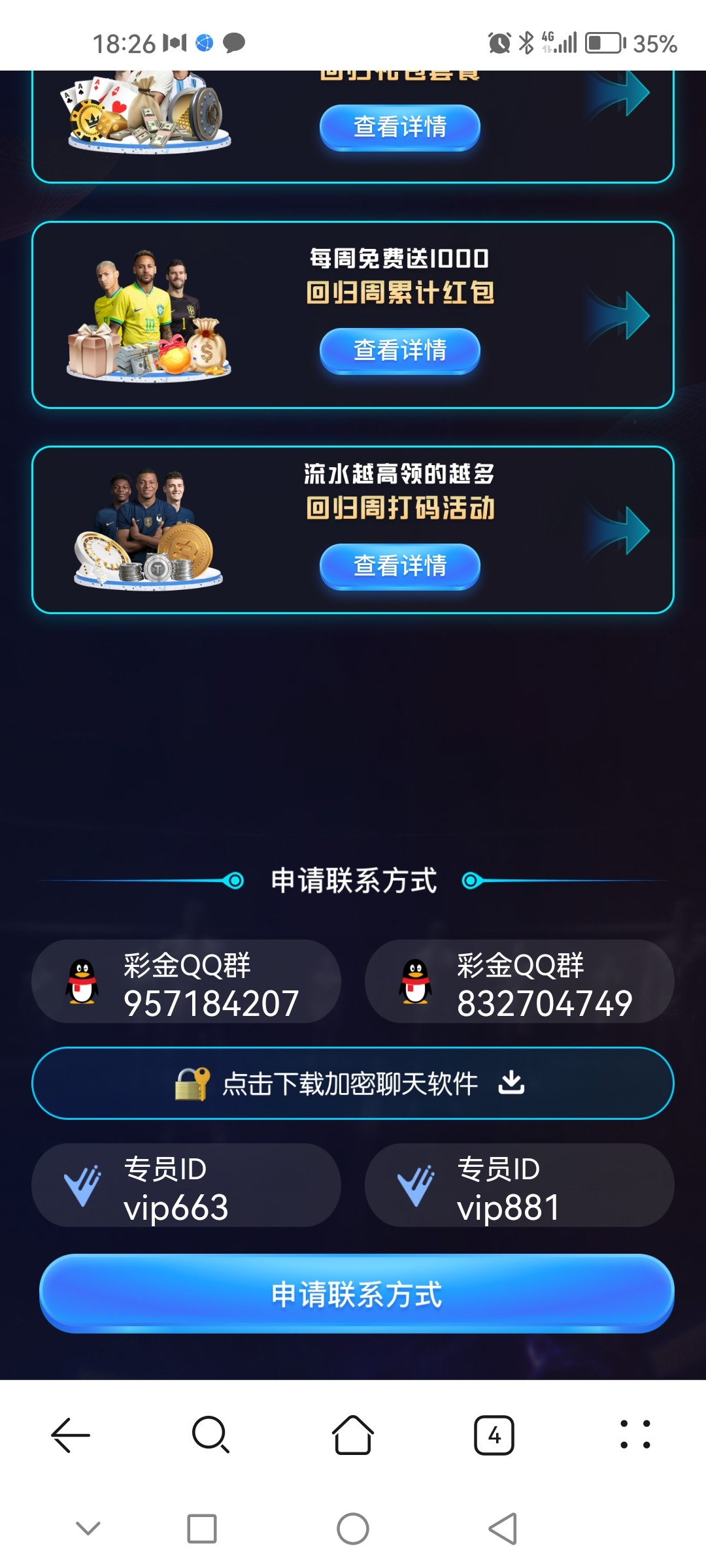Select 专员ID vip881
The width and height of the screenshot is (706, 1568).
coord(520,1186)
